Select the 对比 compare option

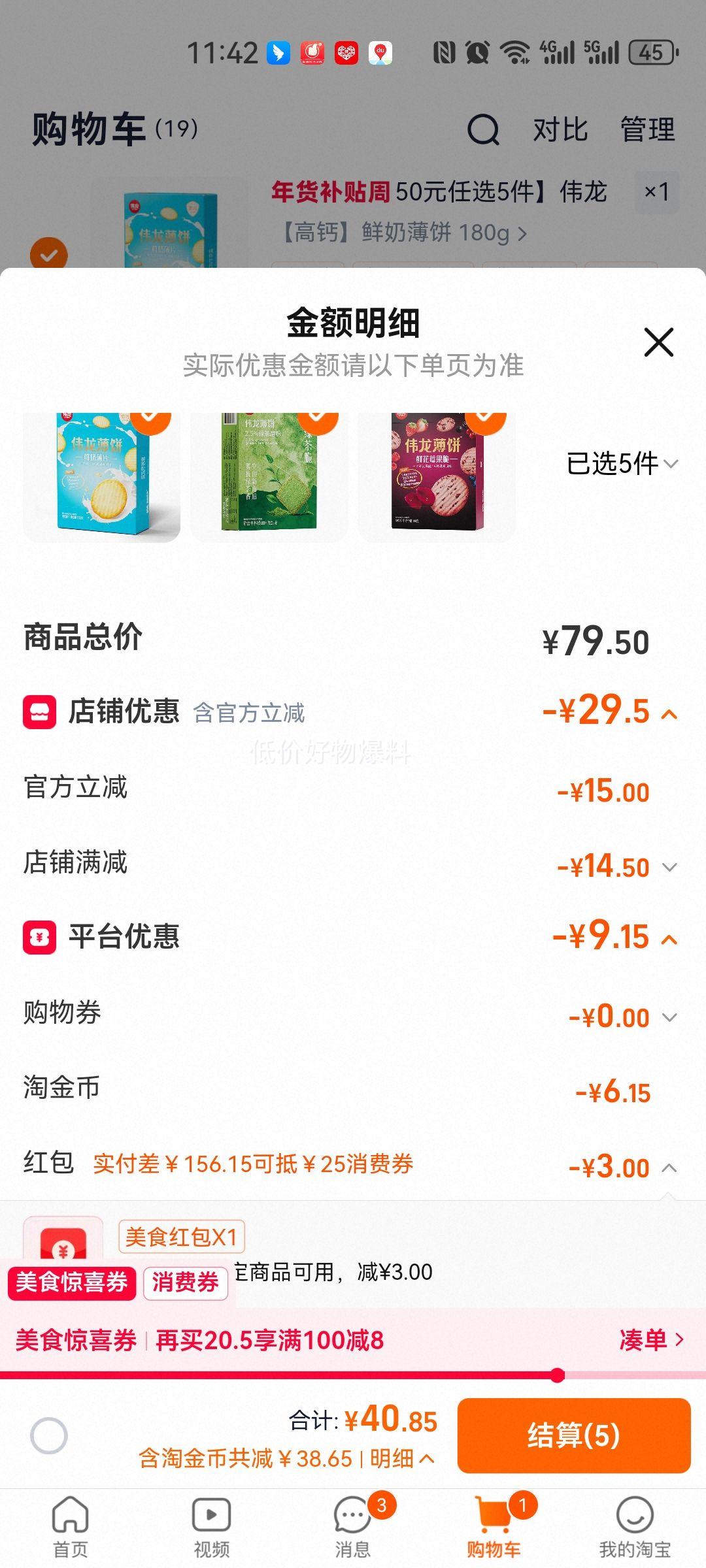pos(560,129)
